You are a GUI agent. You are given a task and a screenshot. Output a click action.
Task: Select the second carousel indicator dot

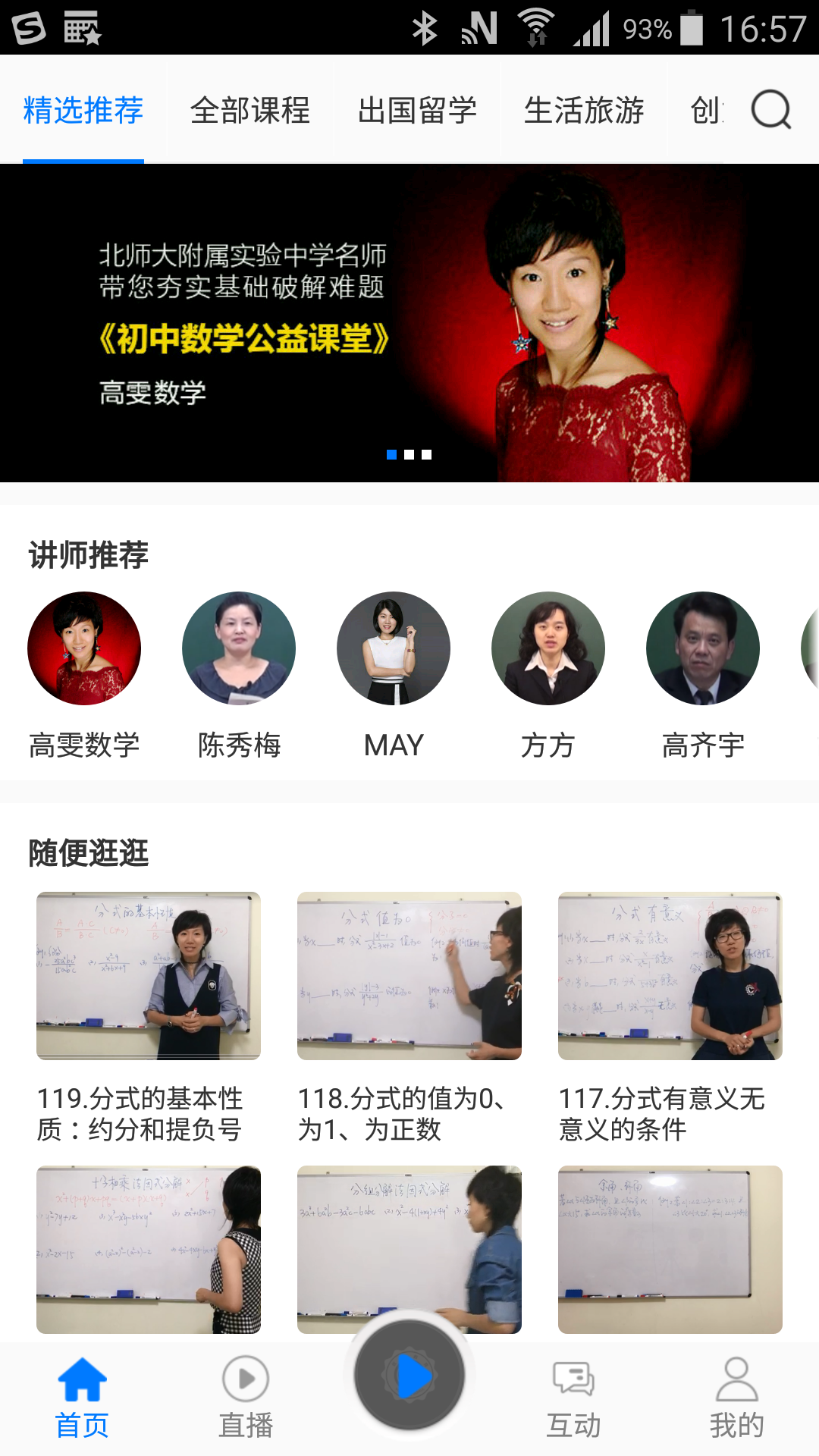[x=409, y=453]
